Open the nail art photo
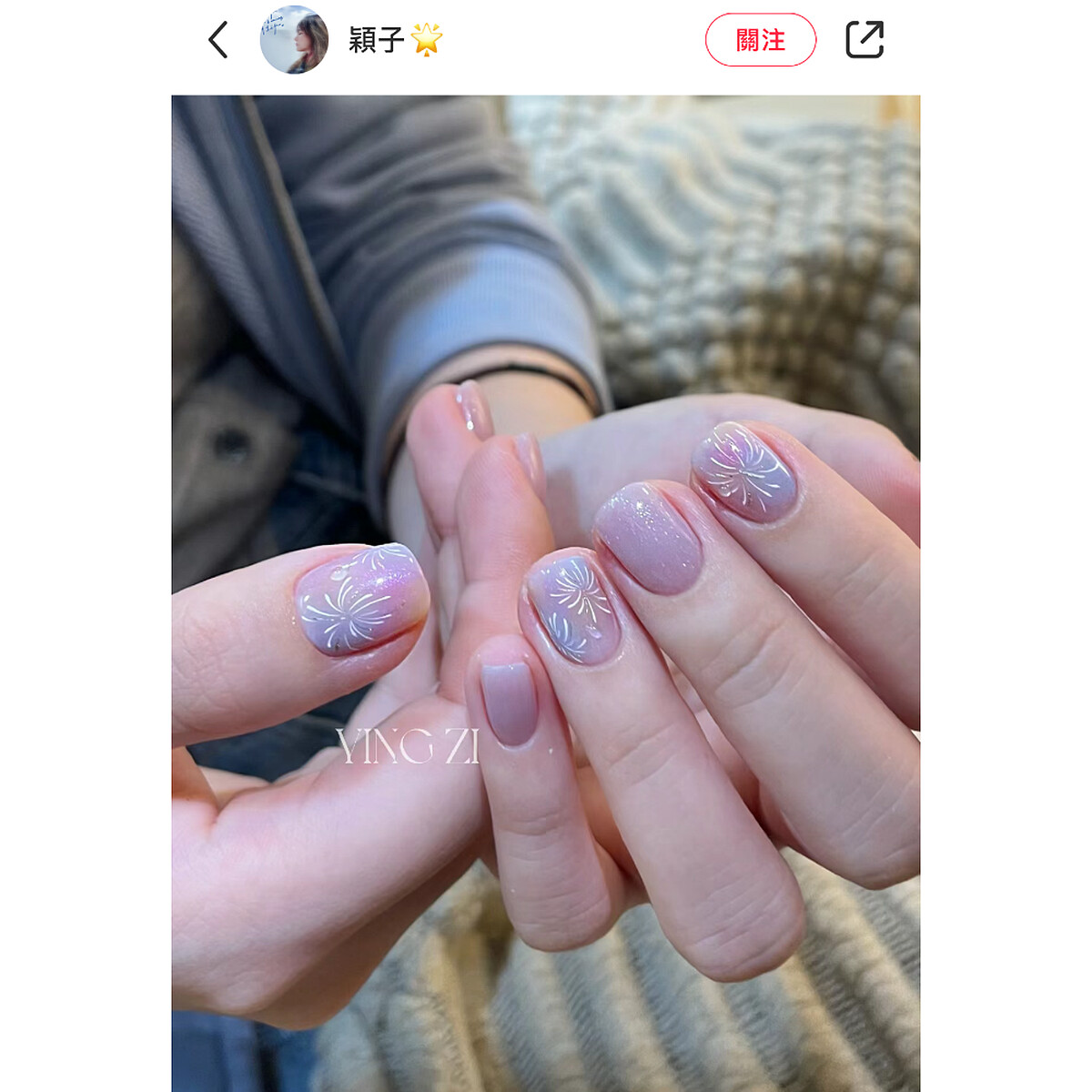This screenshot has height=1092, width=1092. pyautogui.click(x=546, y=591)
